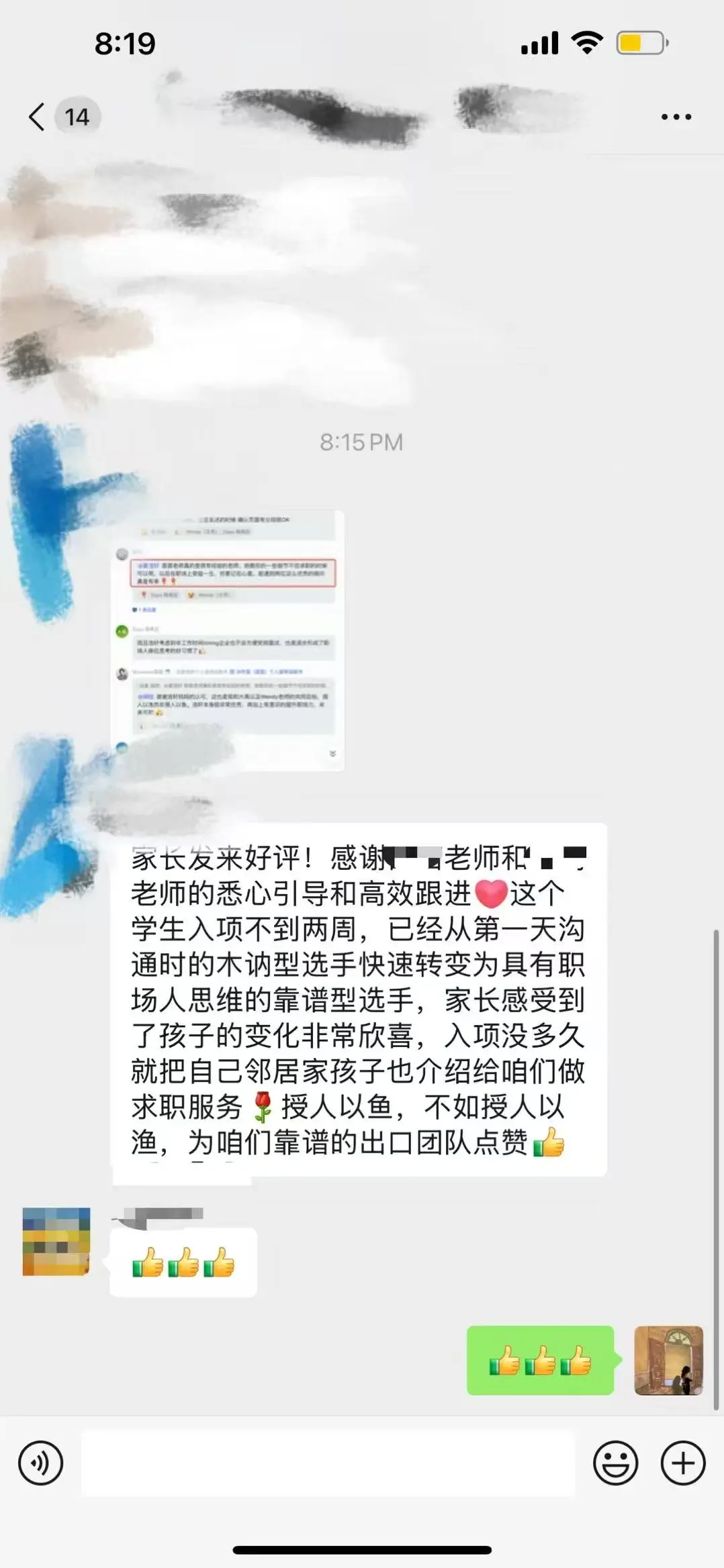Image resolution: width=724 pixels, height=1568 pixels.
Task: Open my own avatar profile
Action: tap(668, 1361)
